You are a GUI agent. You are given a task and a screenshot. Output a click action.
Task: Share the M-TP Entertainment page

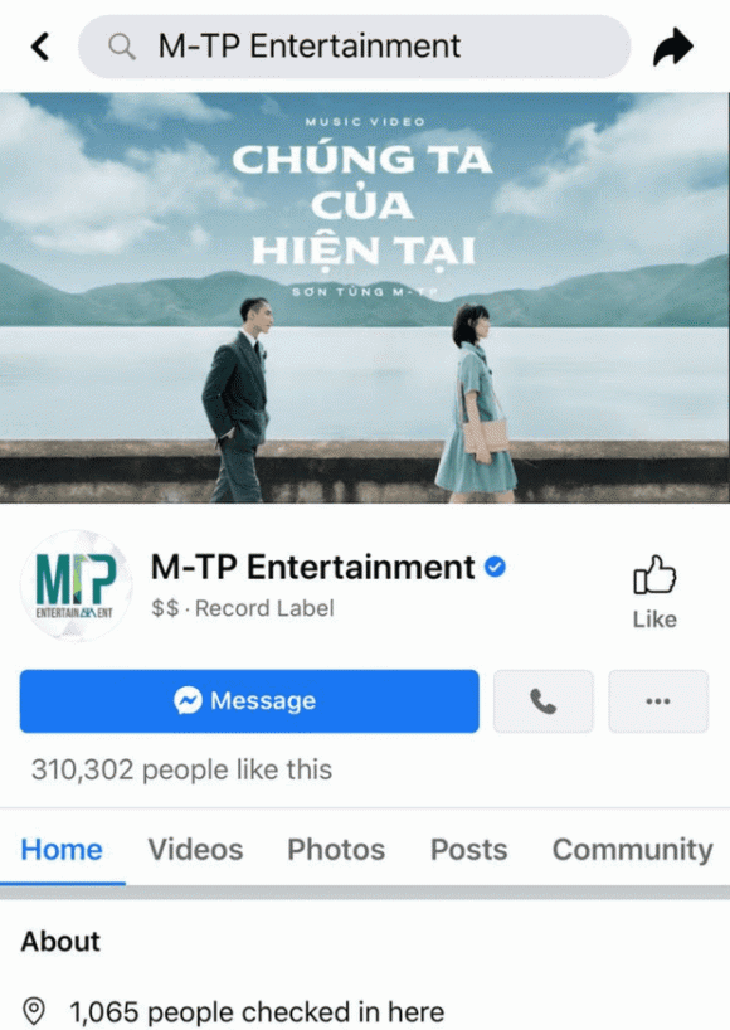click(x=673, y=46)
